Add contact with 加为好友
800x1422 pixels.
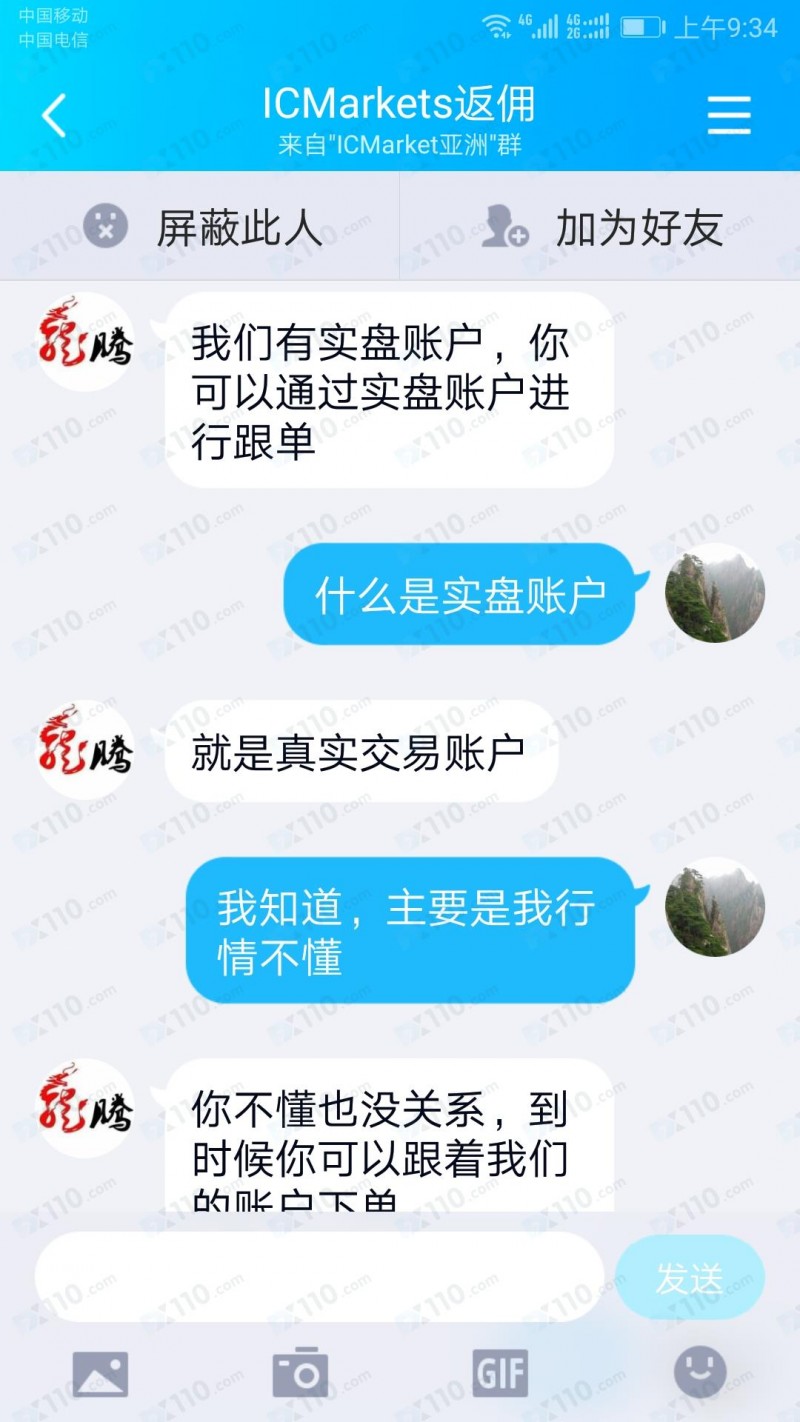(x=601, y=228)
